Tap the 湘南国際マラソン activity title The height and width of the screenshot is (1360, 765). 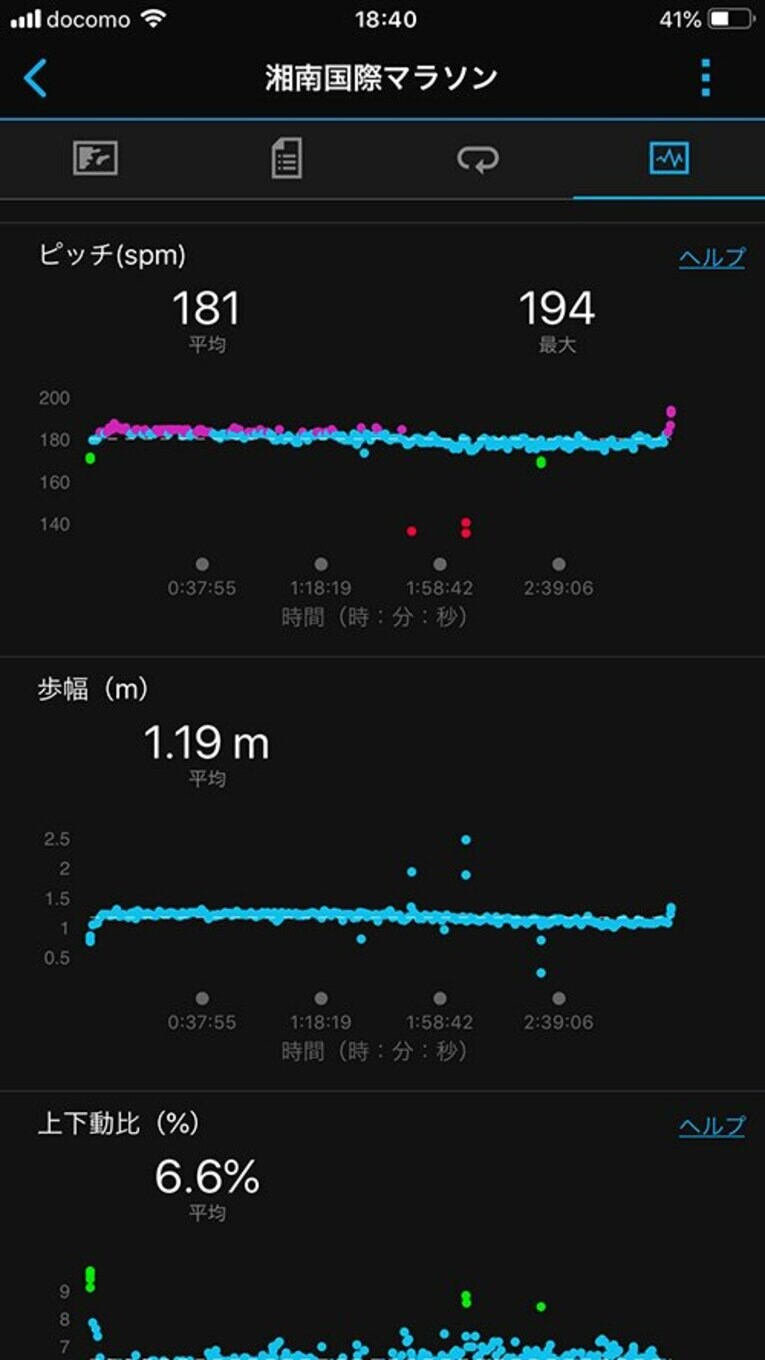(x=382, y=77)
